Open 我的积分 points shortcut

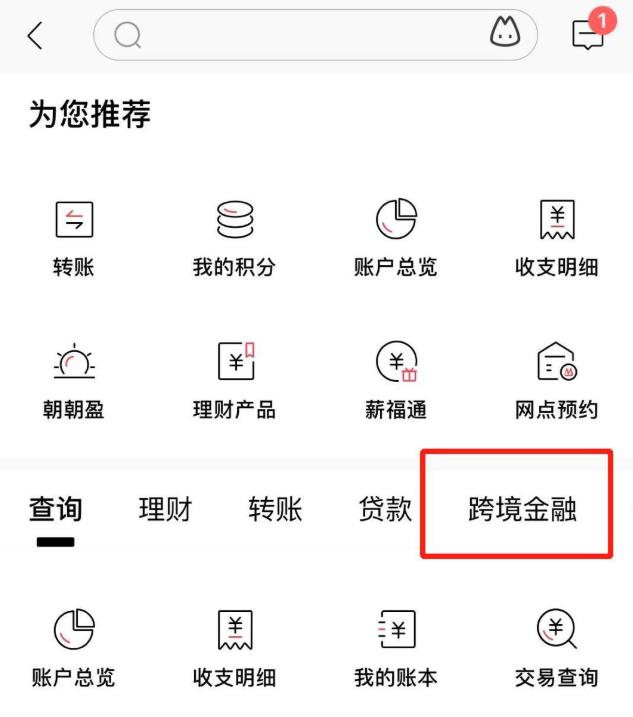[234, 237]
